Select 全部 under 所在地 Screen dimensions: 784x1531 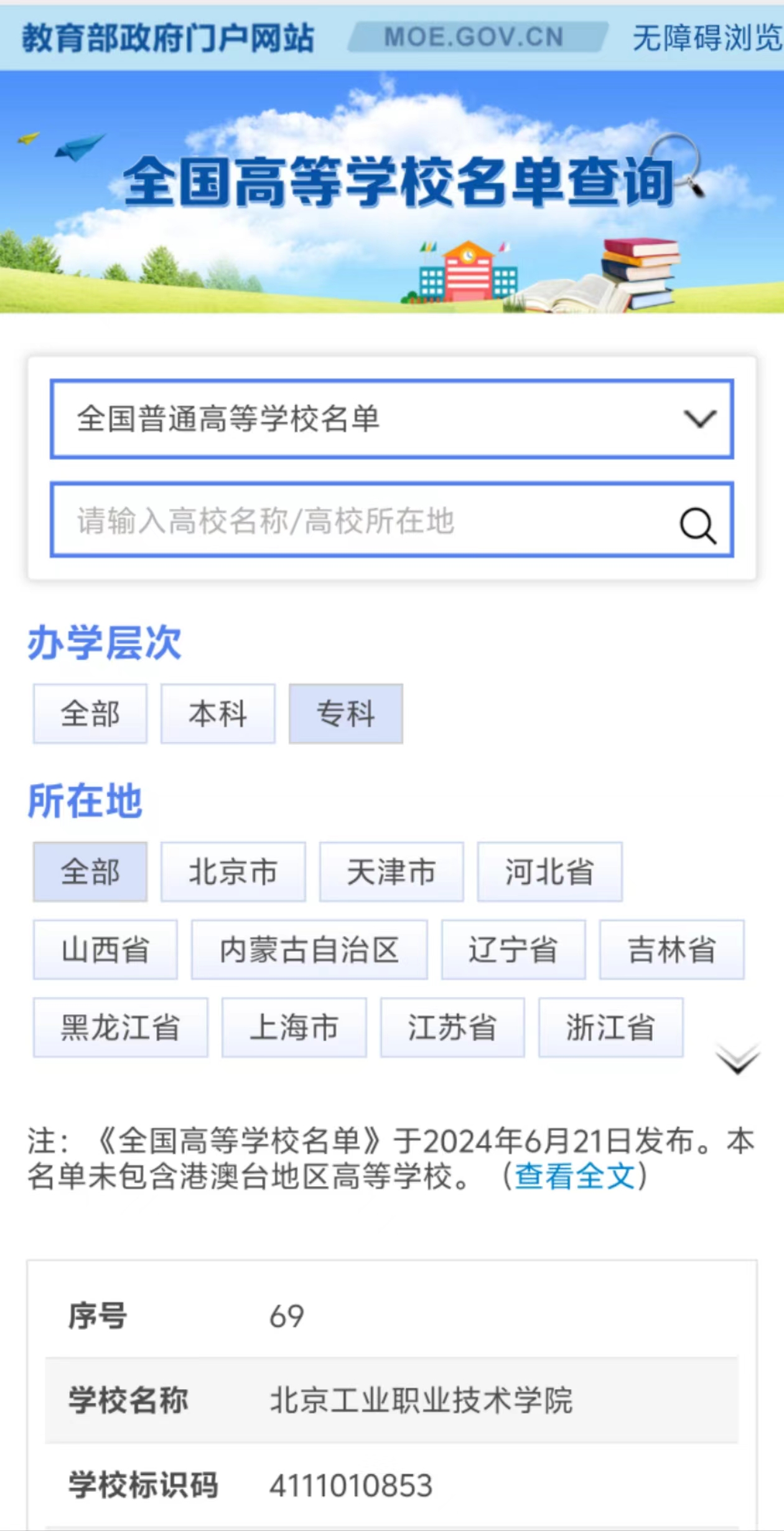pyautogui.click(x=90, y=872)
